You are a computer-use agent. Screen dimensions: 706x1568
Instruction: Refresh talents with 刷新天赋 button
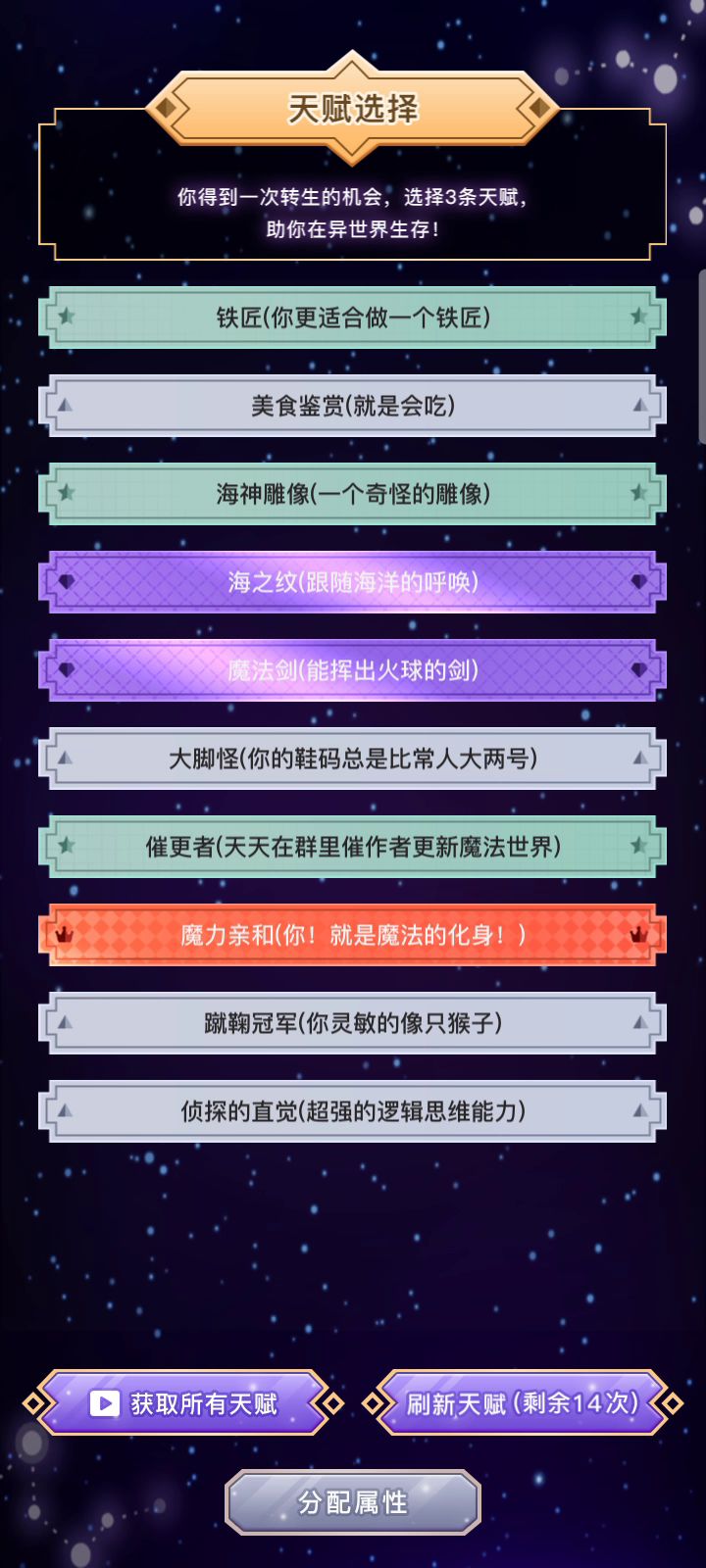tap(522, 1403)
